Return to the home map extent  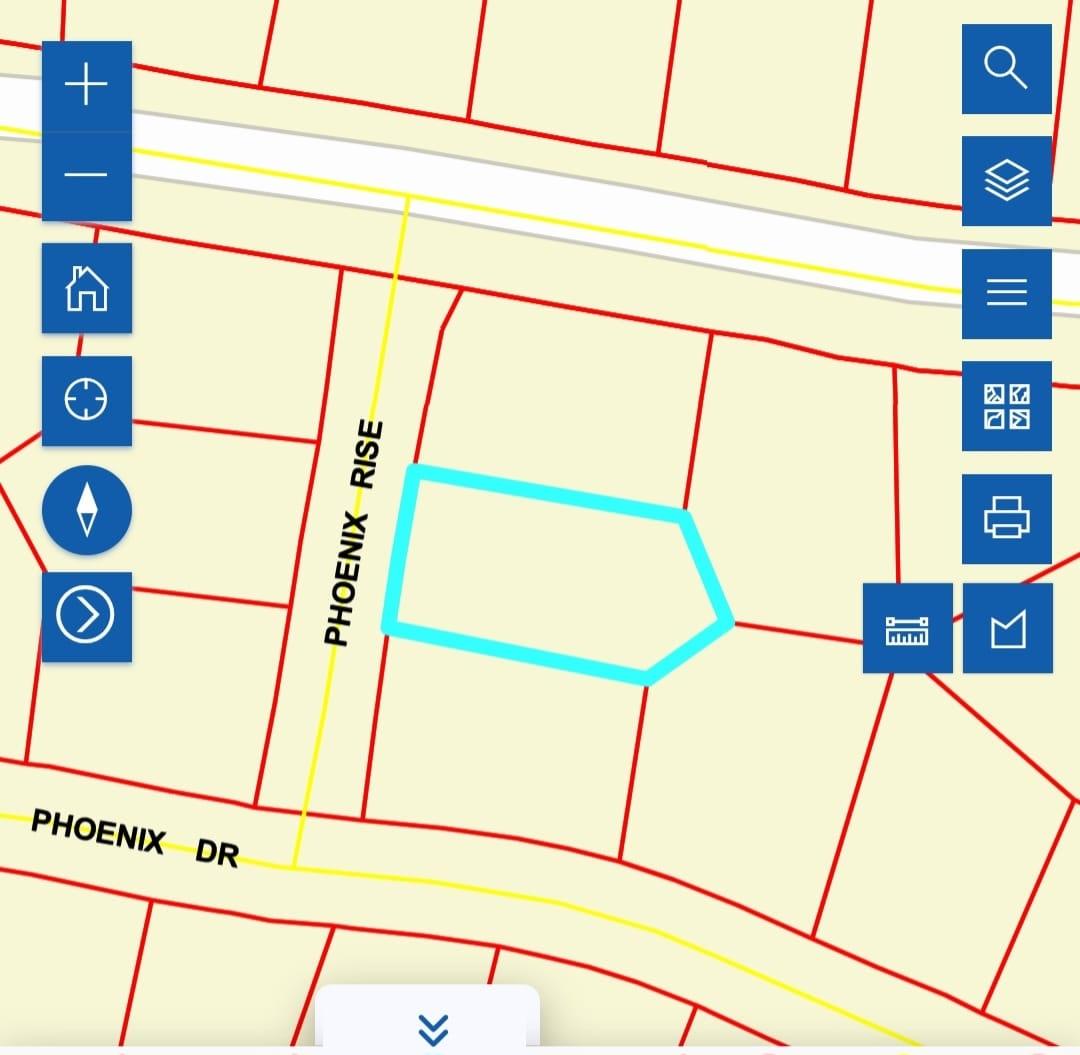tap(87, 289)
